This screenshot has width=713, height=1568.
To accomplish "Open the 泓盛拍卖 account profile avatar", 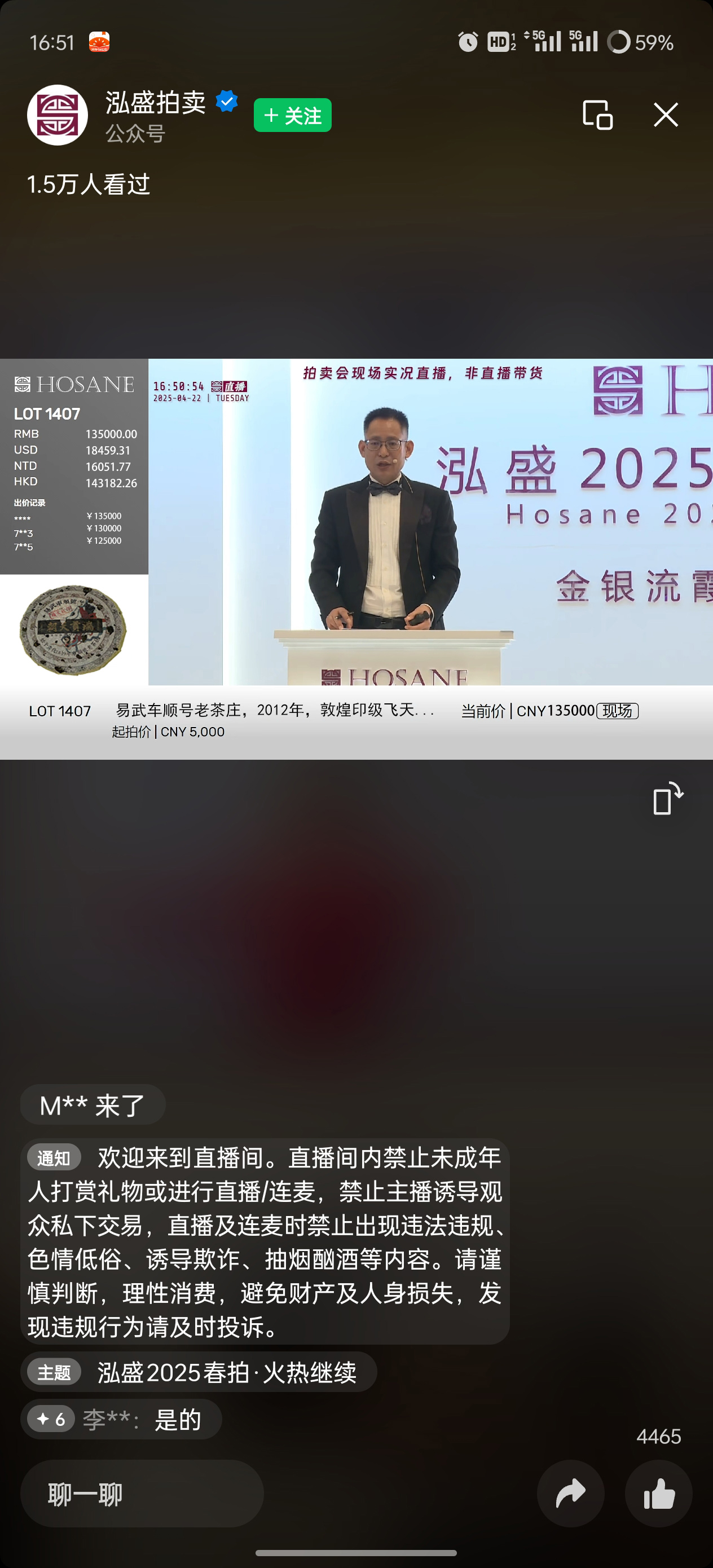I will pos(57,115).
